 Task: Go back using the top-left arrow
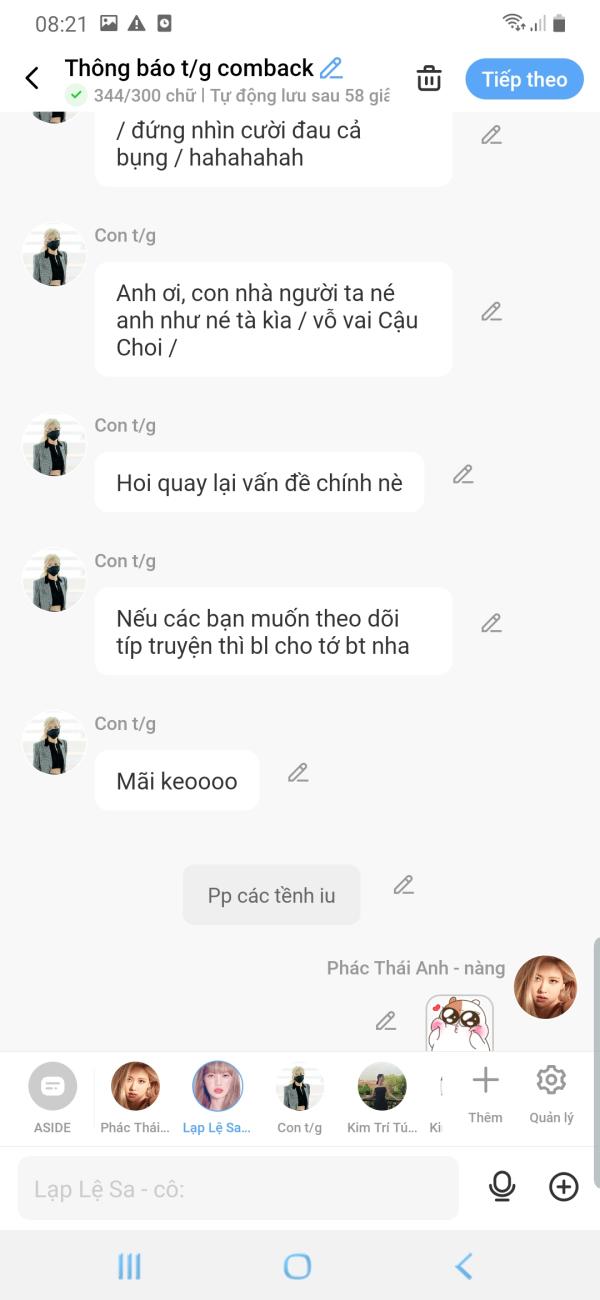[32, 78]
